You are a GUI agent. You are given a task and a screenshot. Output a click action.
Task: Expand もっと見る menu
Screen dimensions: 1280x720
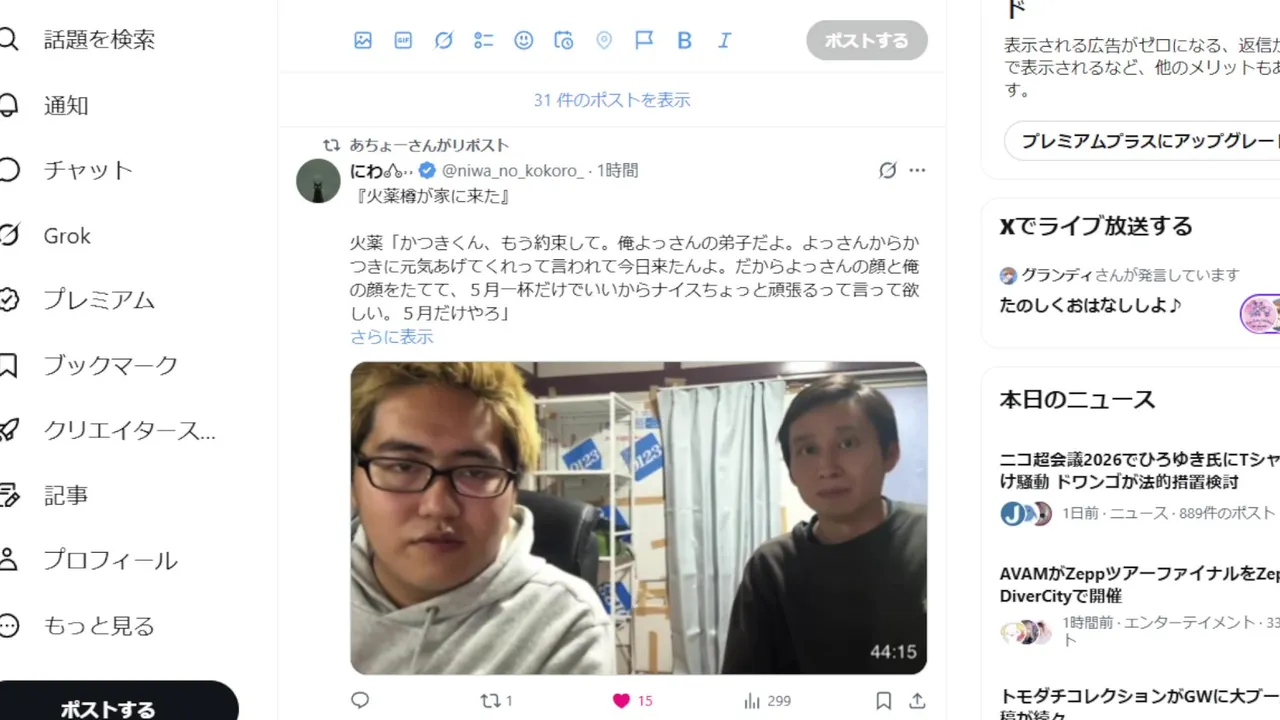pyautogui.click(x=98, y=626)
